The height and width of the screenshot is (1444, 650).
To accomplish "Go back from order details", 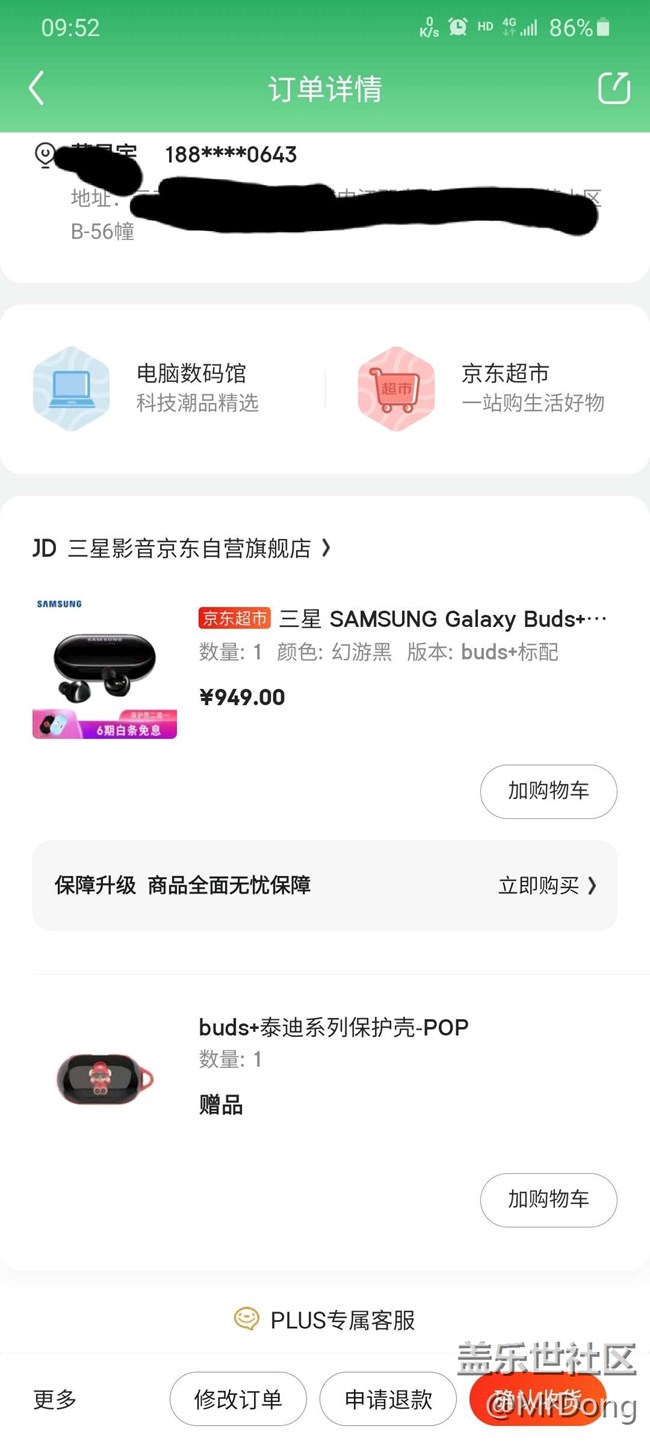I will pos(37,89).
